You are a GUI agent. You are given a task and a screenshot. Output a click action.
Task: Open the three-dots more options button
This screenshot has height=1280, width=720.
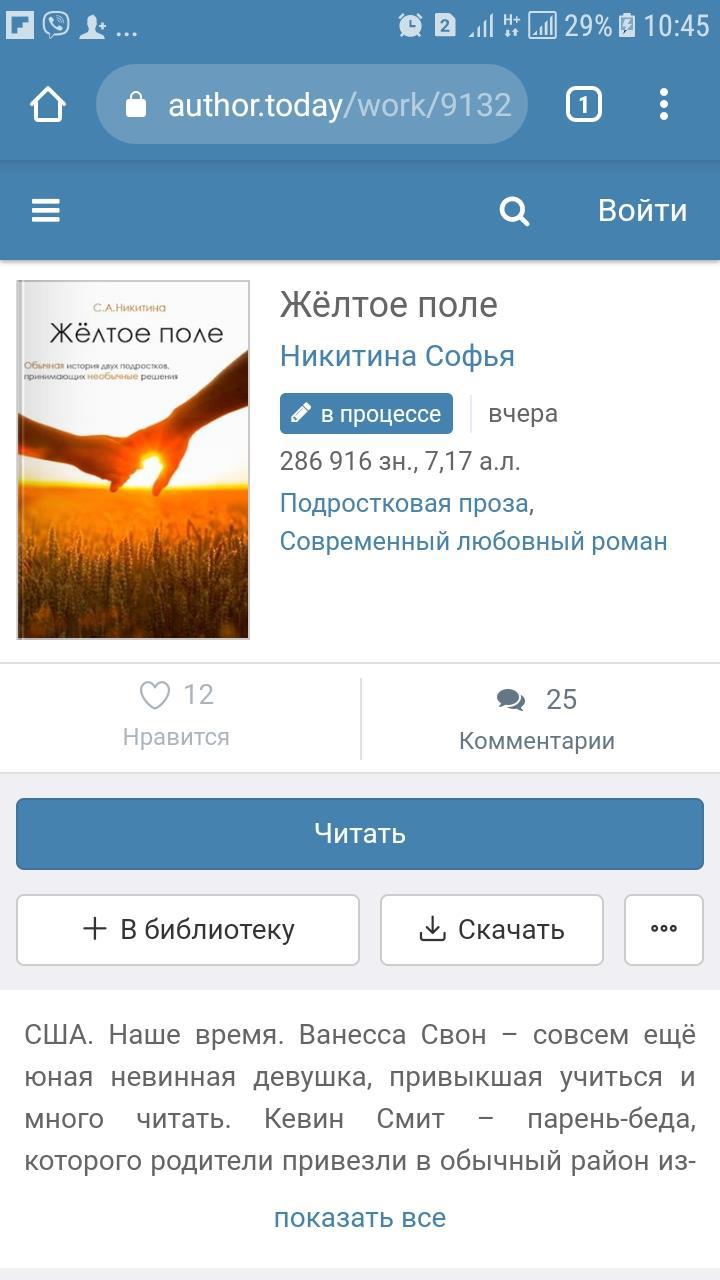tap(664, 930)
